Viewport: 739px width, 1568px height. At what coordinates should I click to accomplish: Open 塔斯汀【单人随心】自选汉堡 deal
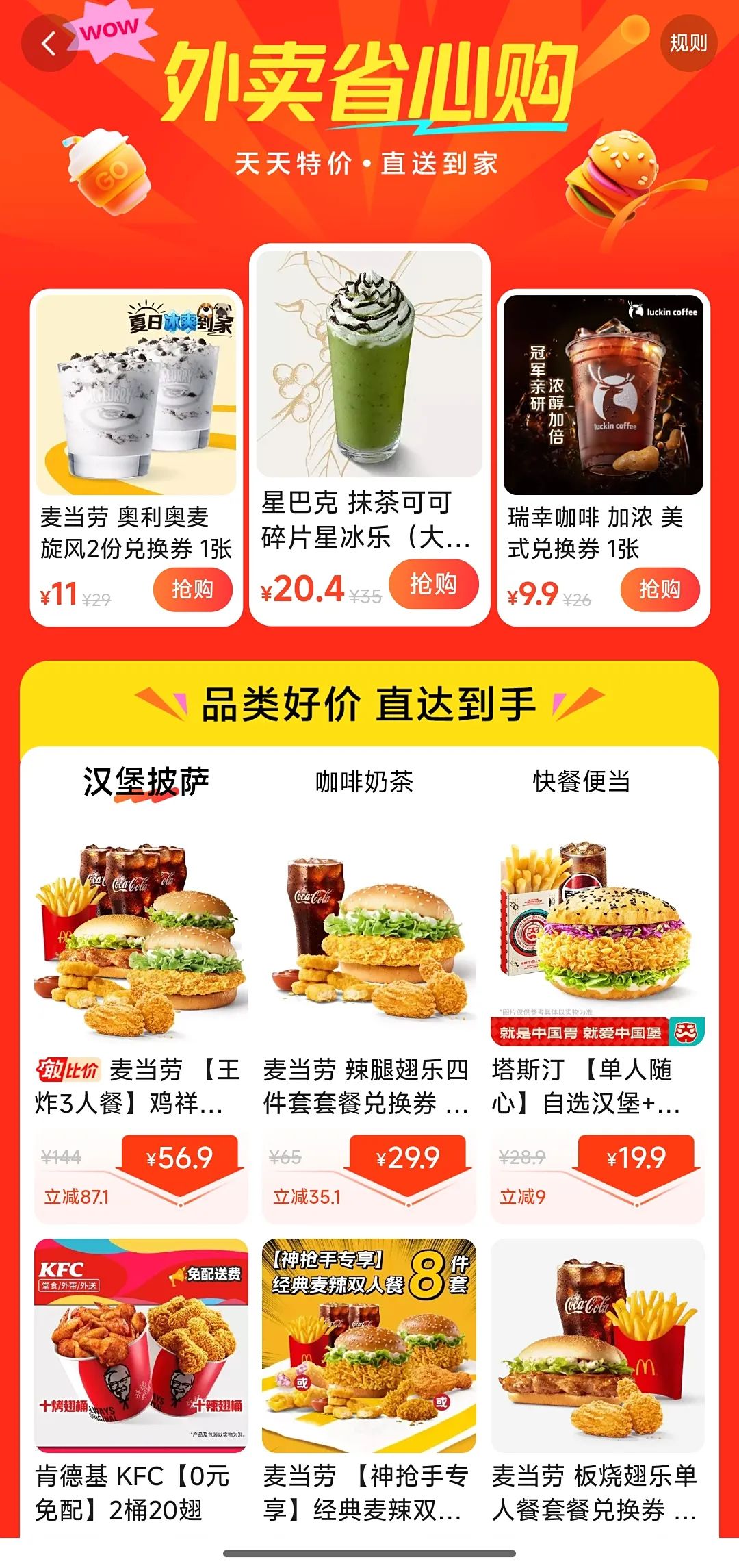click(x=597, y=1027)
